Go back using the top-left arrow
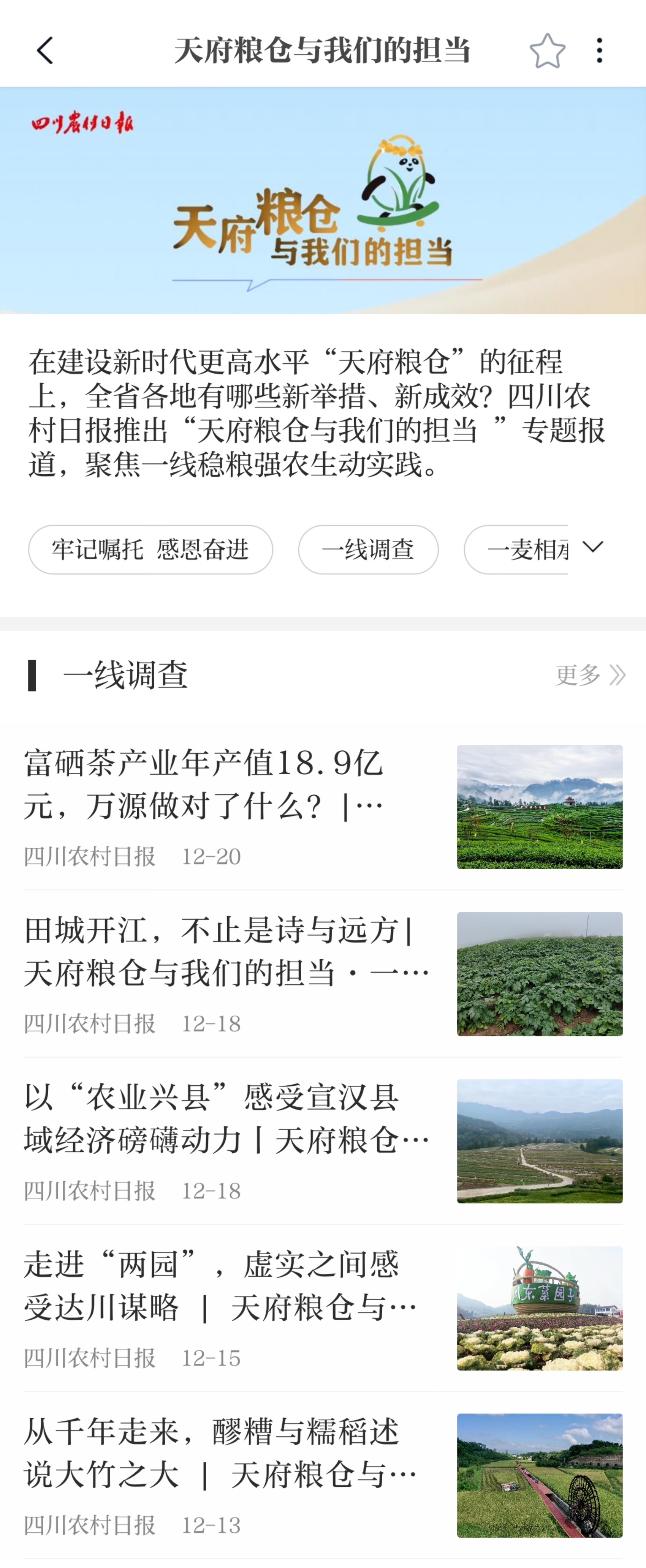The width and height of the screenshot is (646, 1568). tap(45, 50)
